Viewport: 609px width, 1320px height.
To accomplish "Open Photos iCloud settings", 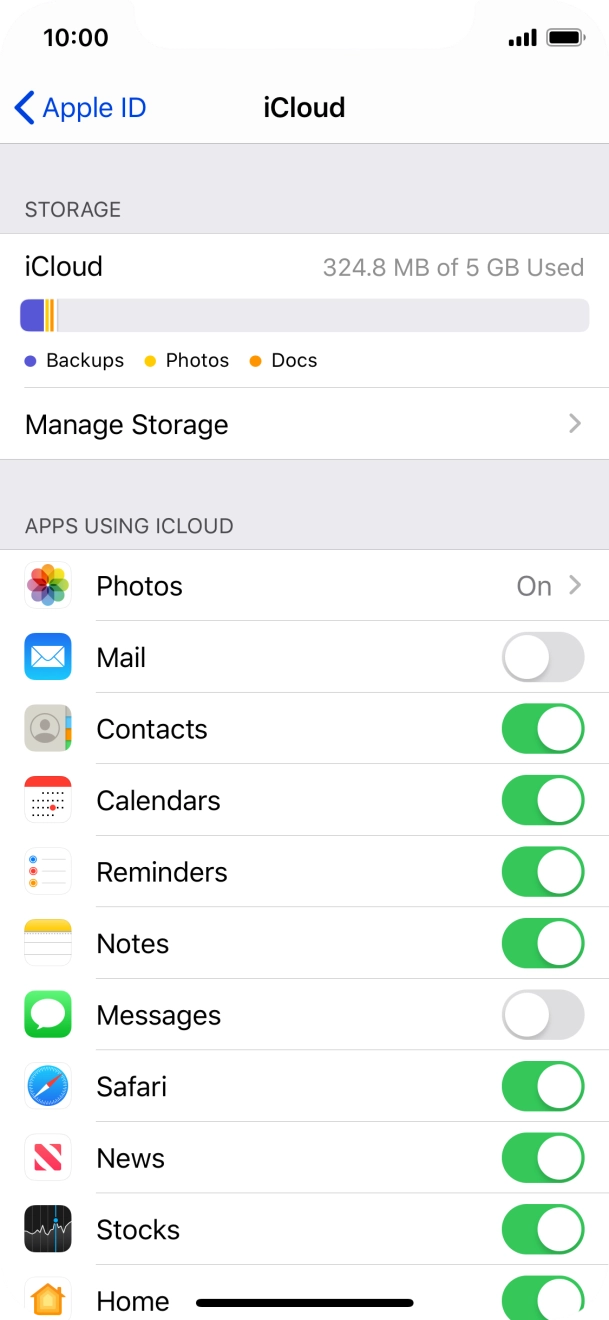I will 304,586.
